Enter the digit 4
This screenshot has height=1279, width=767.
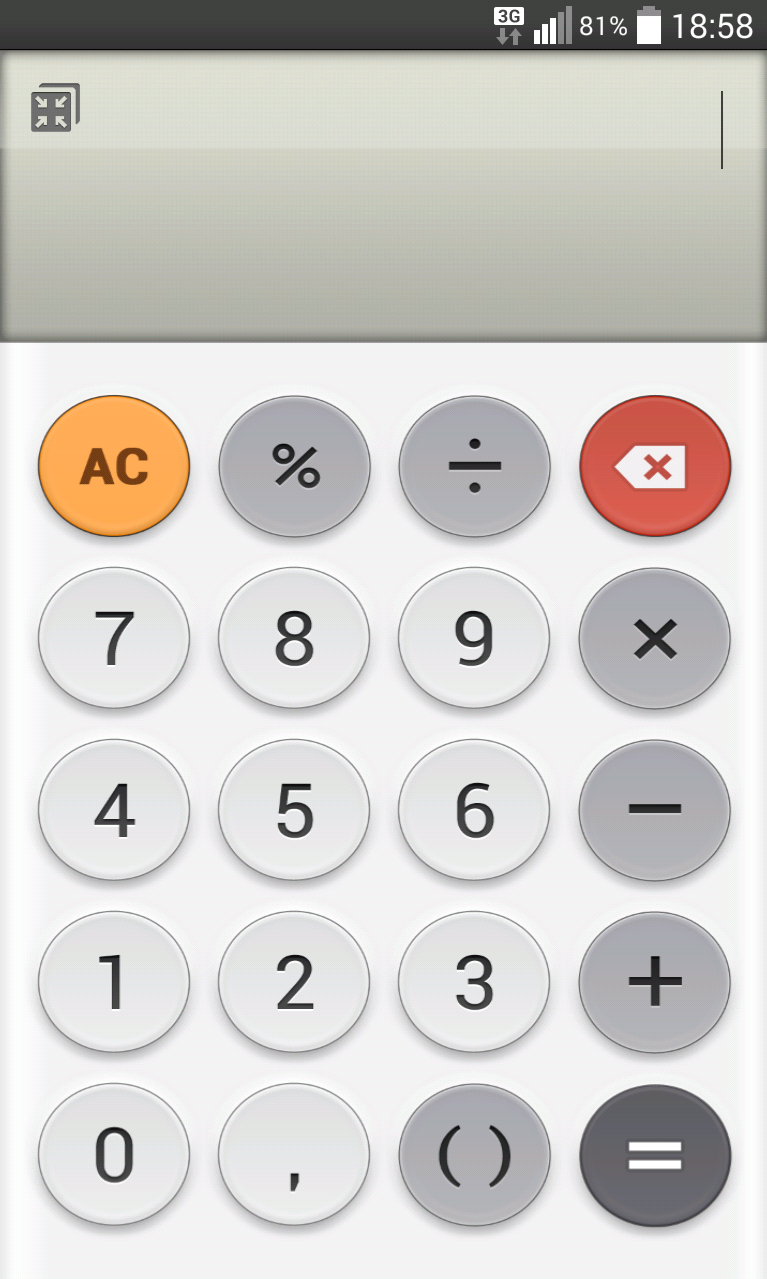(x=114, y=810)
